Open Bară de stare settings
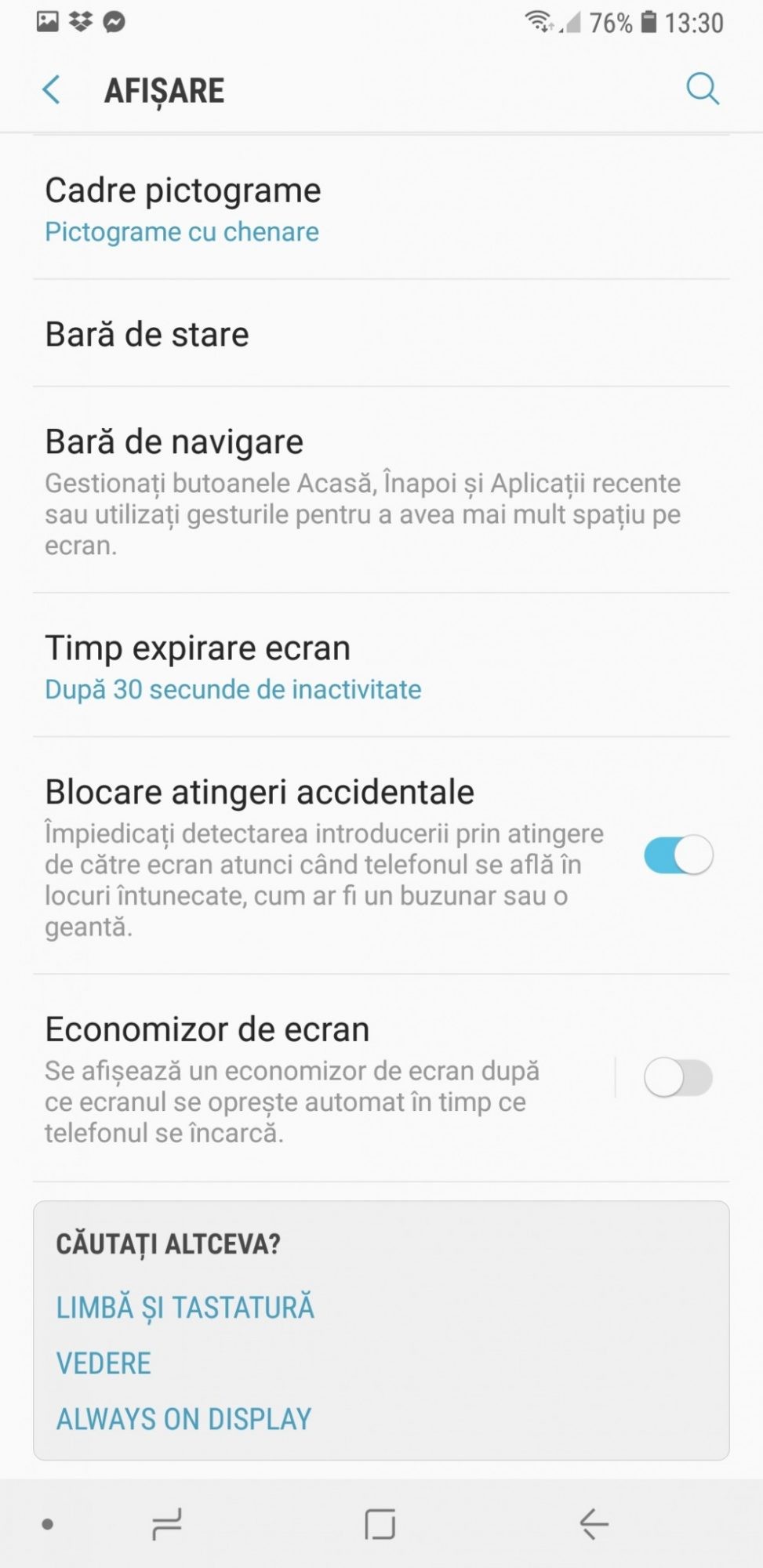 tap(381, 335)
